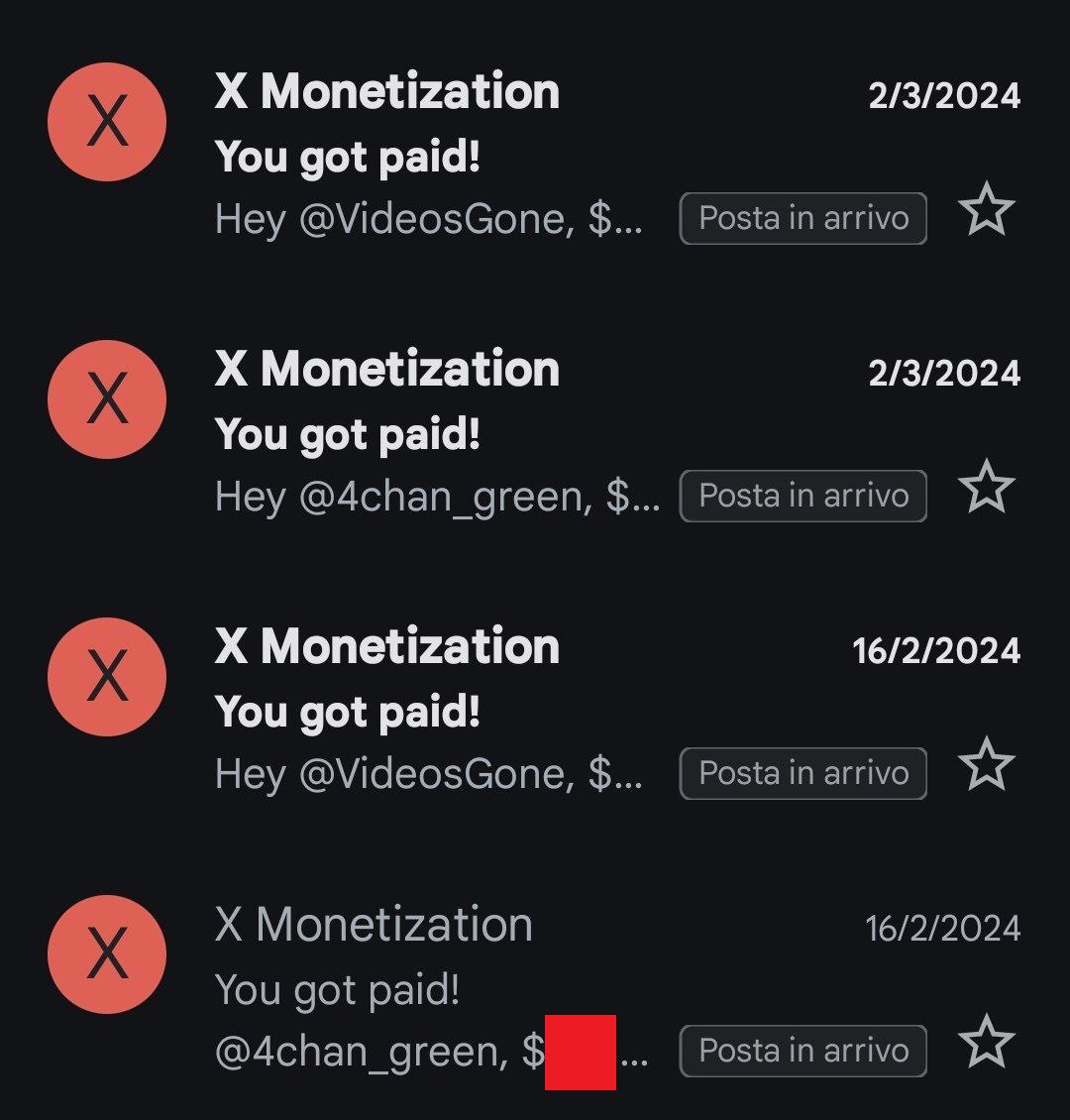The width and height of the screenshot is (1070, 1120).
Task: Star the 2/3/2024 @VideosGone email
Action: click(987, 211)
